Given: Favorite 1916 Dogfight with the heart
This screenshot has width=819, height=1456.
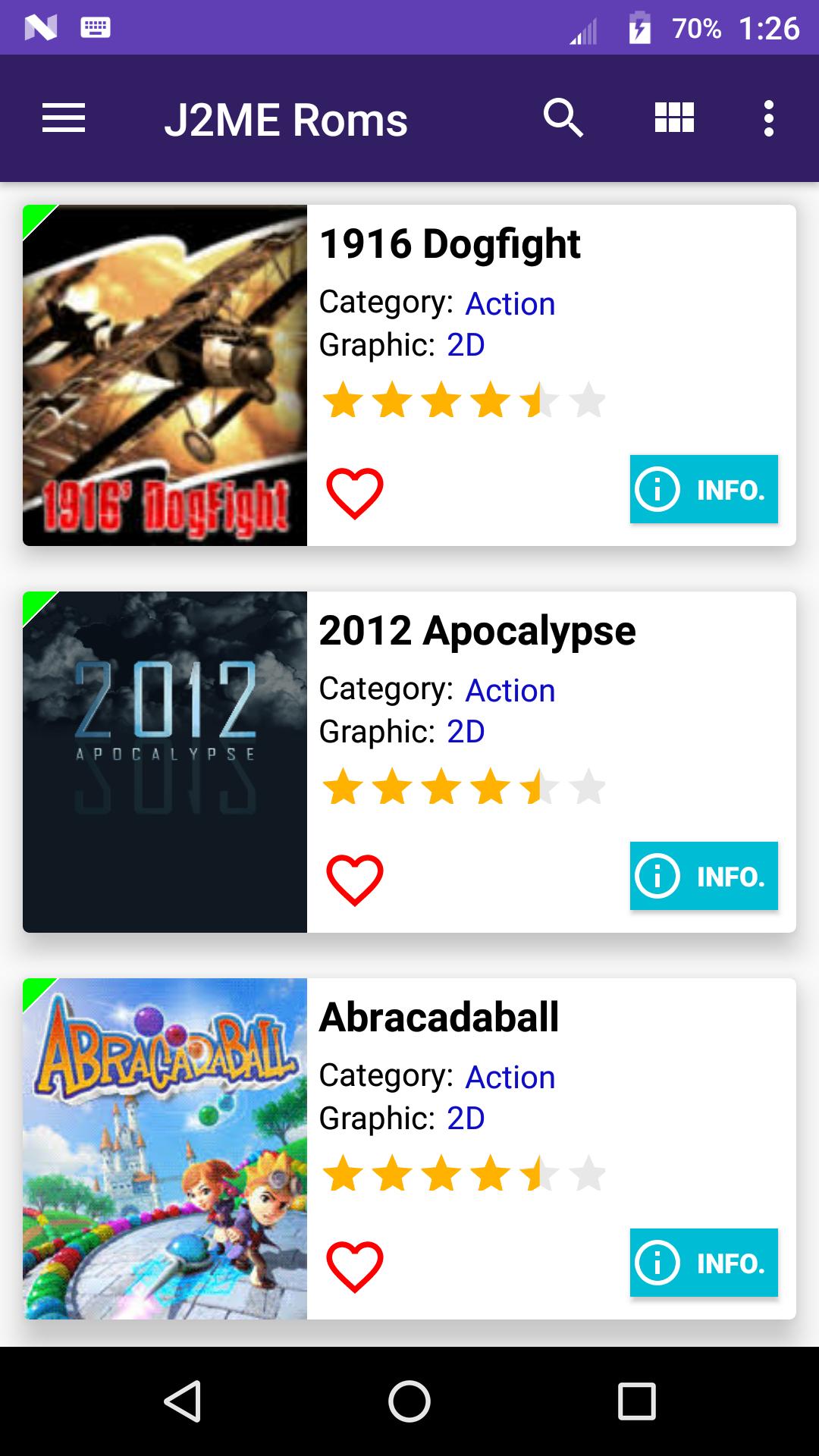Looking at the screenshot, I should 354,493.
